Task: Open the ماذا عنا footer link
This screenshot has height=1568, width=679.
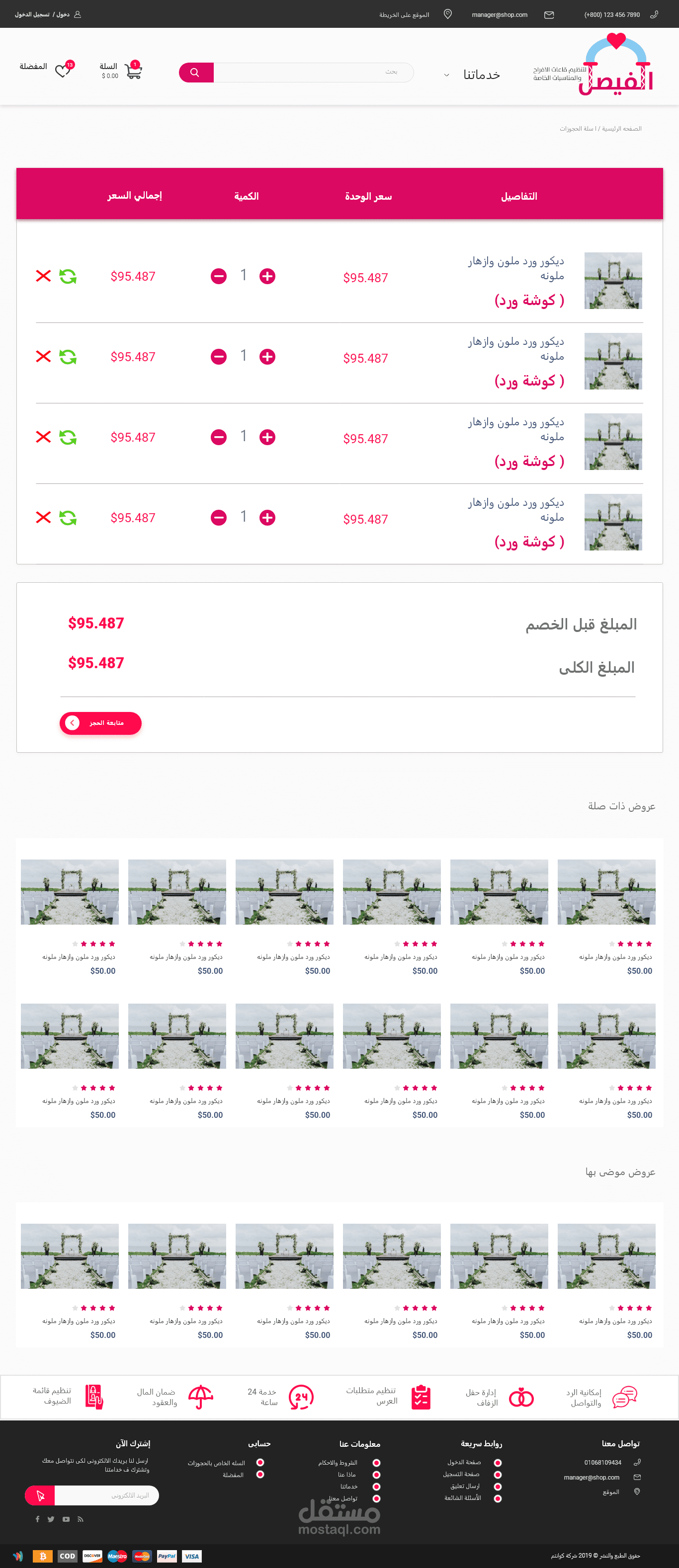Action: click(346, 1475)
